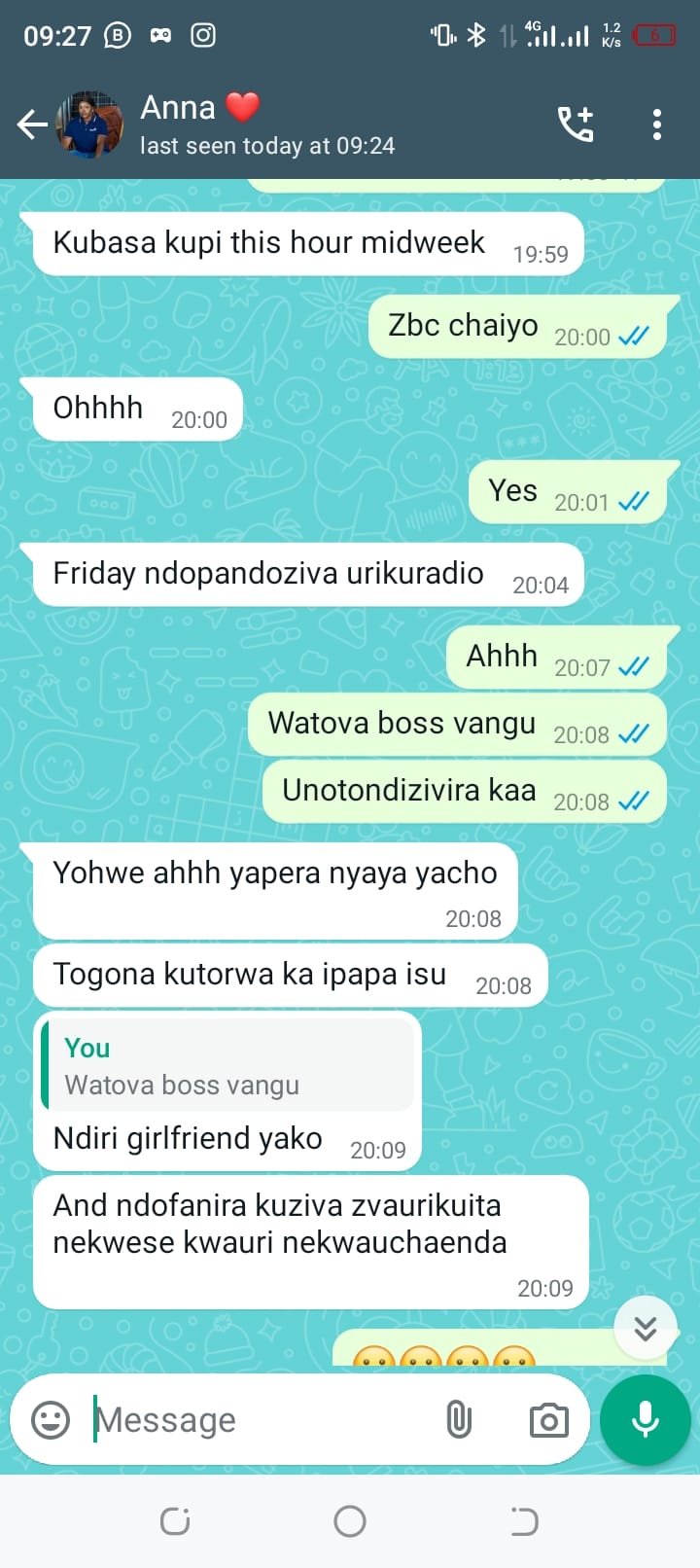Screen dimensions: 700x1568
Task: Go back to the chats list
Action: pyautogui.click(x=31, y=125)
